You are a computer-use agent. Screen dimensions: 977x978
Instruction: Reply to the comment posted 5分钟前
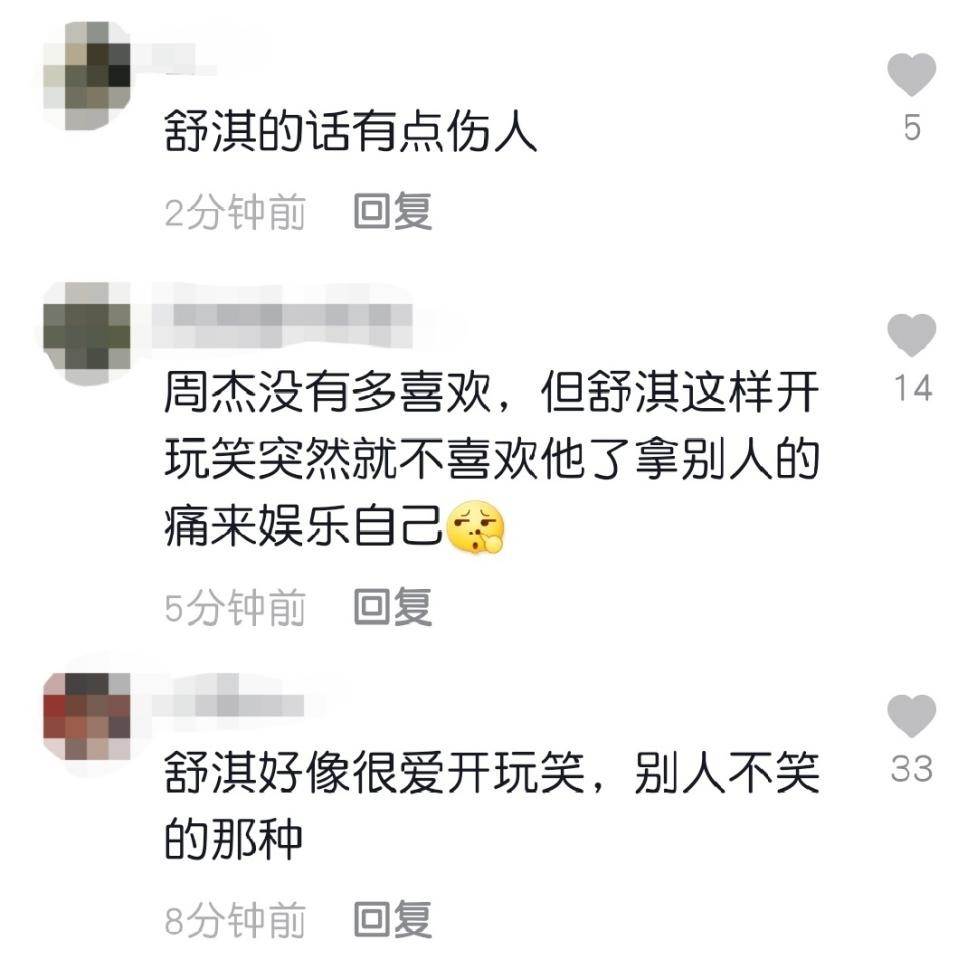393,607
